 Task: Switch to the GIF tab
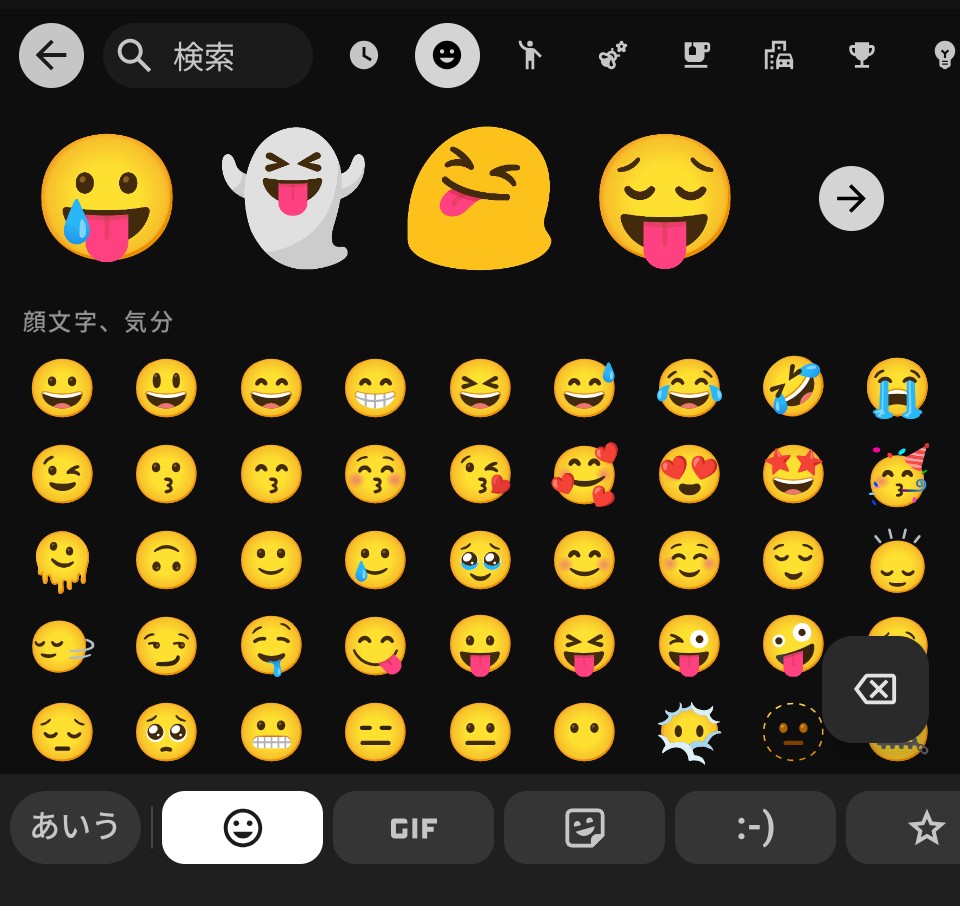pyautogui.click(x=413, y=827)
